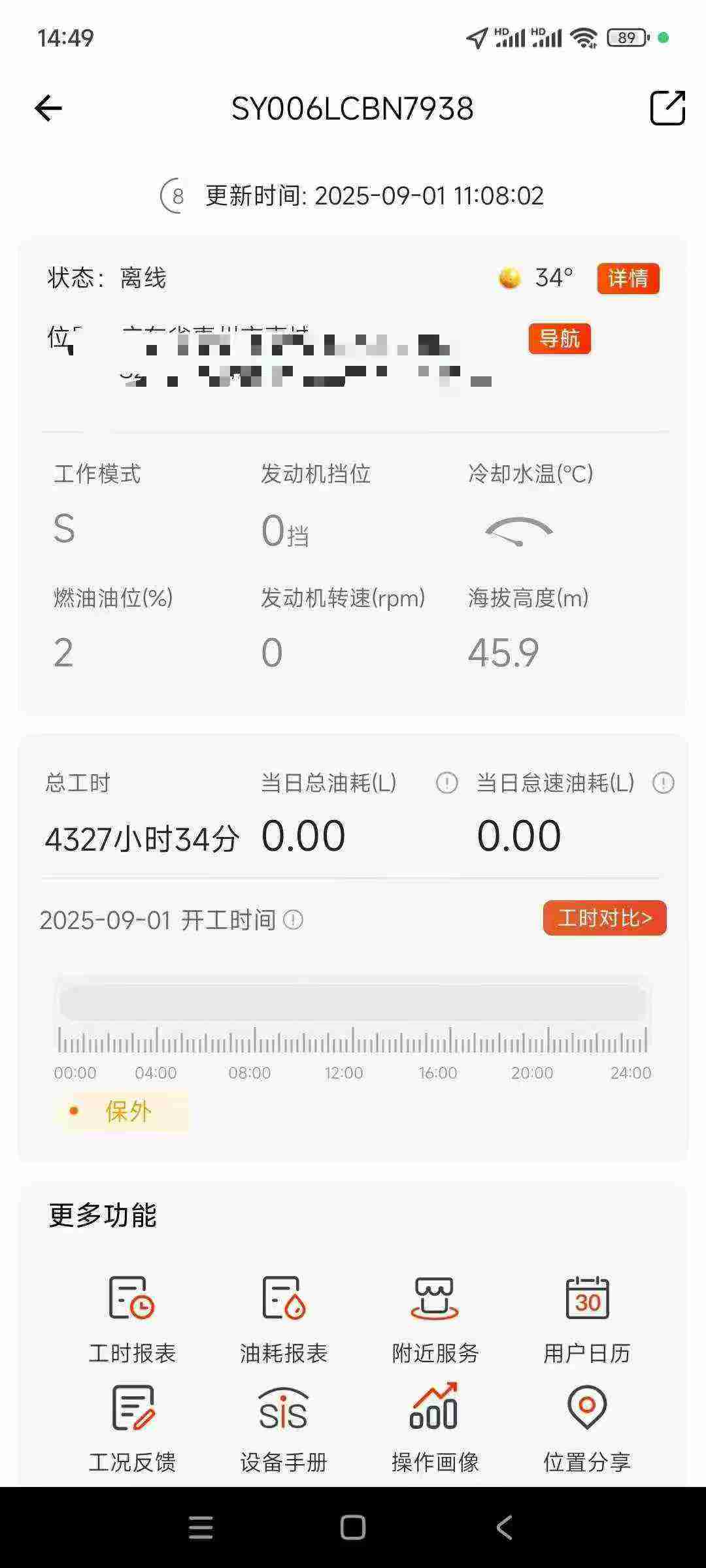This screenshot has height=1568, width=706.
Task: Start 导航 to the device location
Action: 560,339
